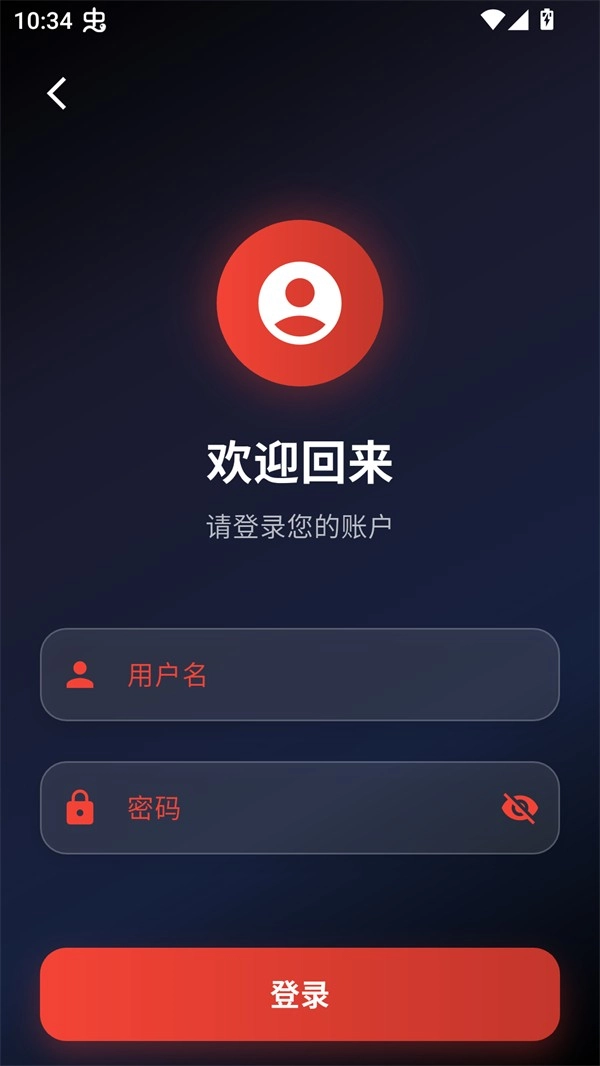Viewport: 600px width, 1066px height.
Task: Focus the 密码 password field
Action: [x=280, y=808]
